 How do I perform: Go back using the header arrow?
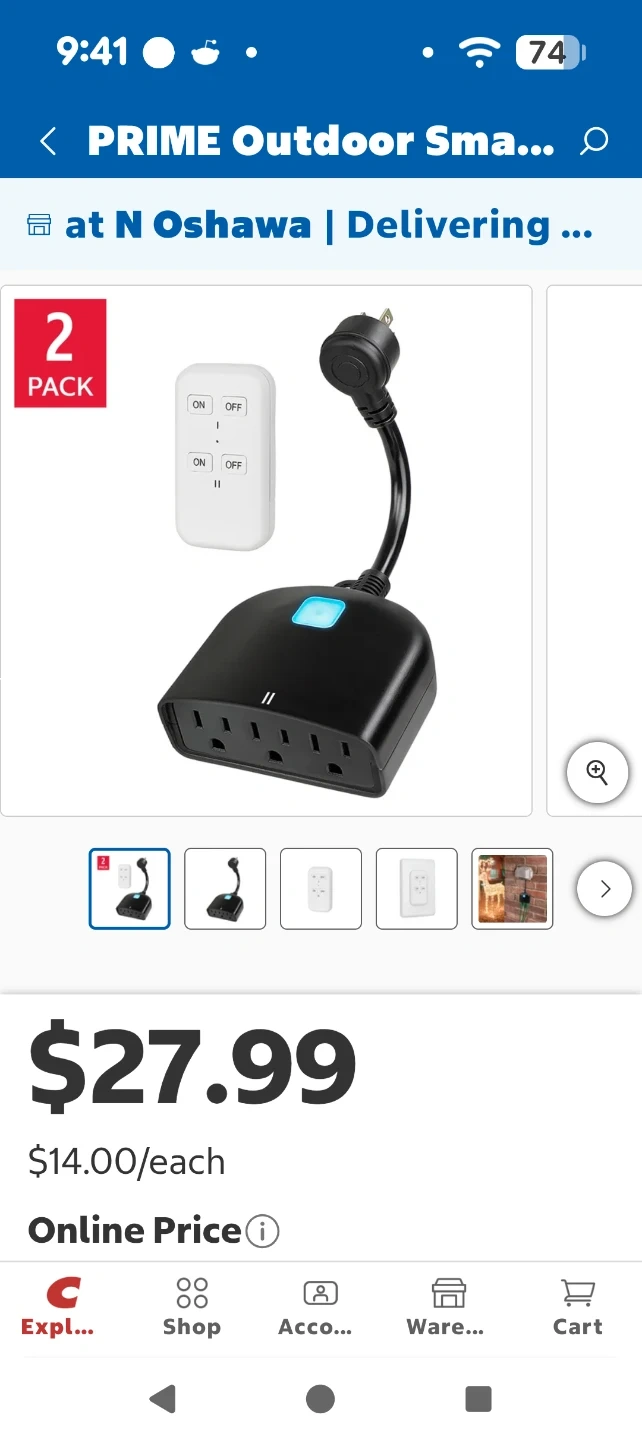[x=48, y=142]
